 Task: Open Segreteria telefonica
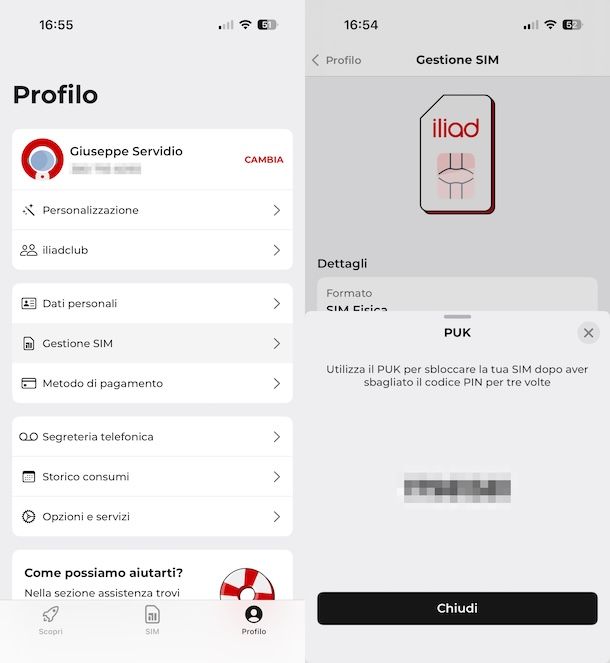tap(152, 437)
